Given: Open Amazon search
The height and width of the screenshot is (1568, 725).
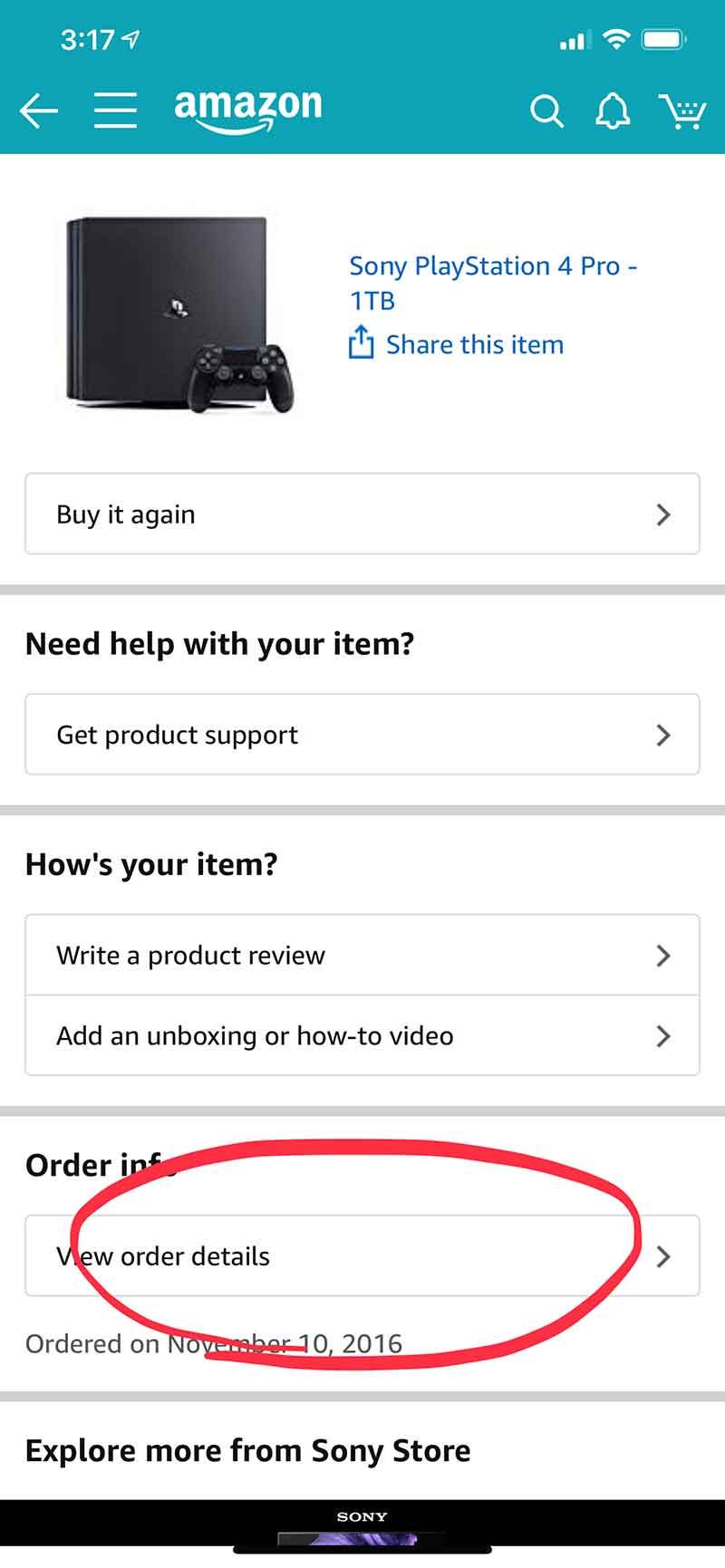Looking at the screenshot, I should [546, 111].
